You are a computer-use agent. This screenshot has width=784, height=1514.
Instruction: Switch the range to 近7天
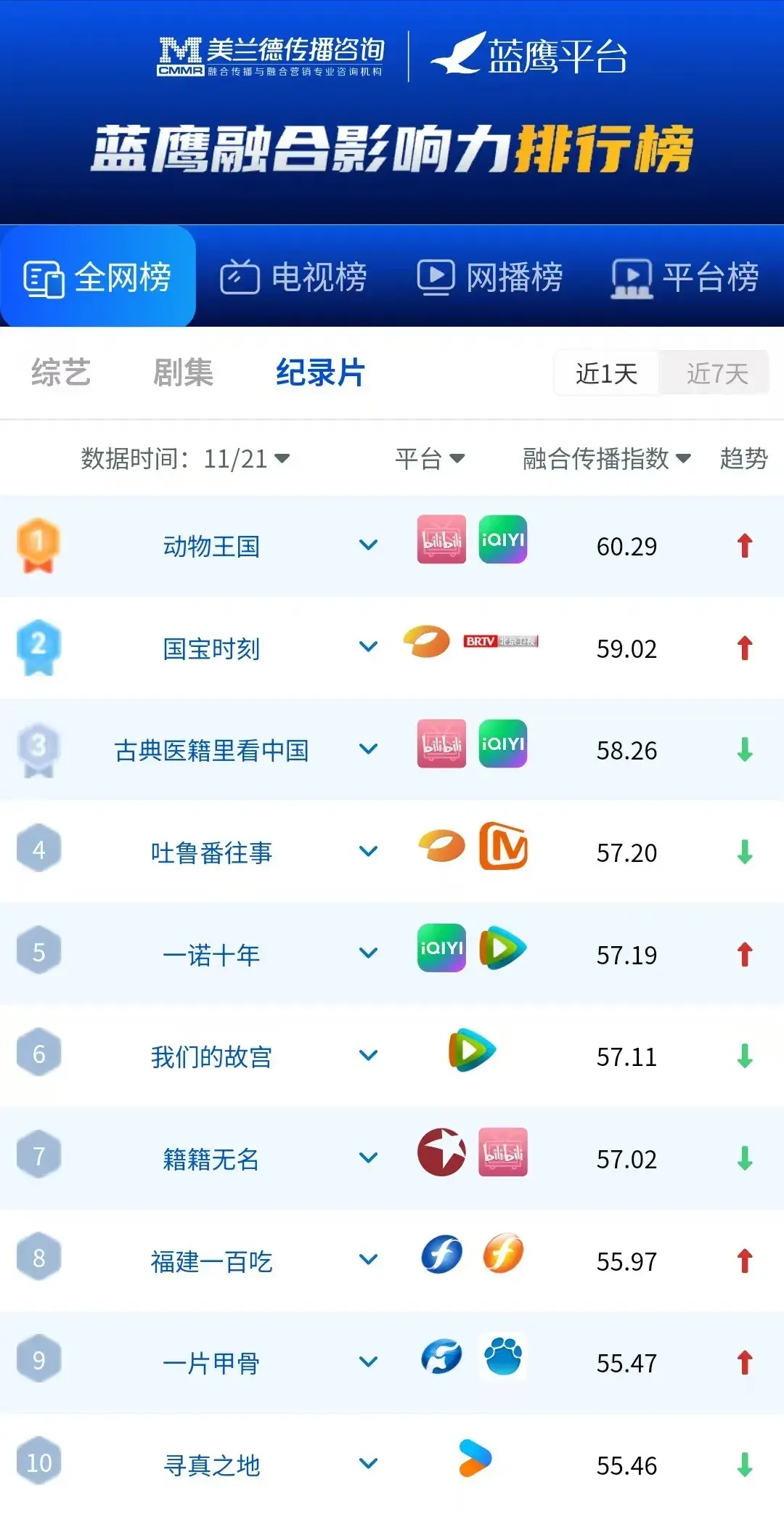point(716,374)
